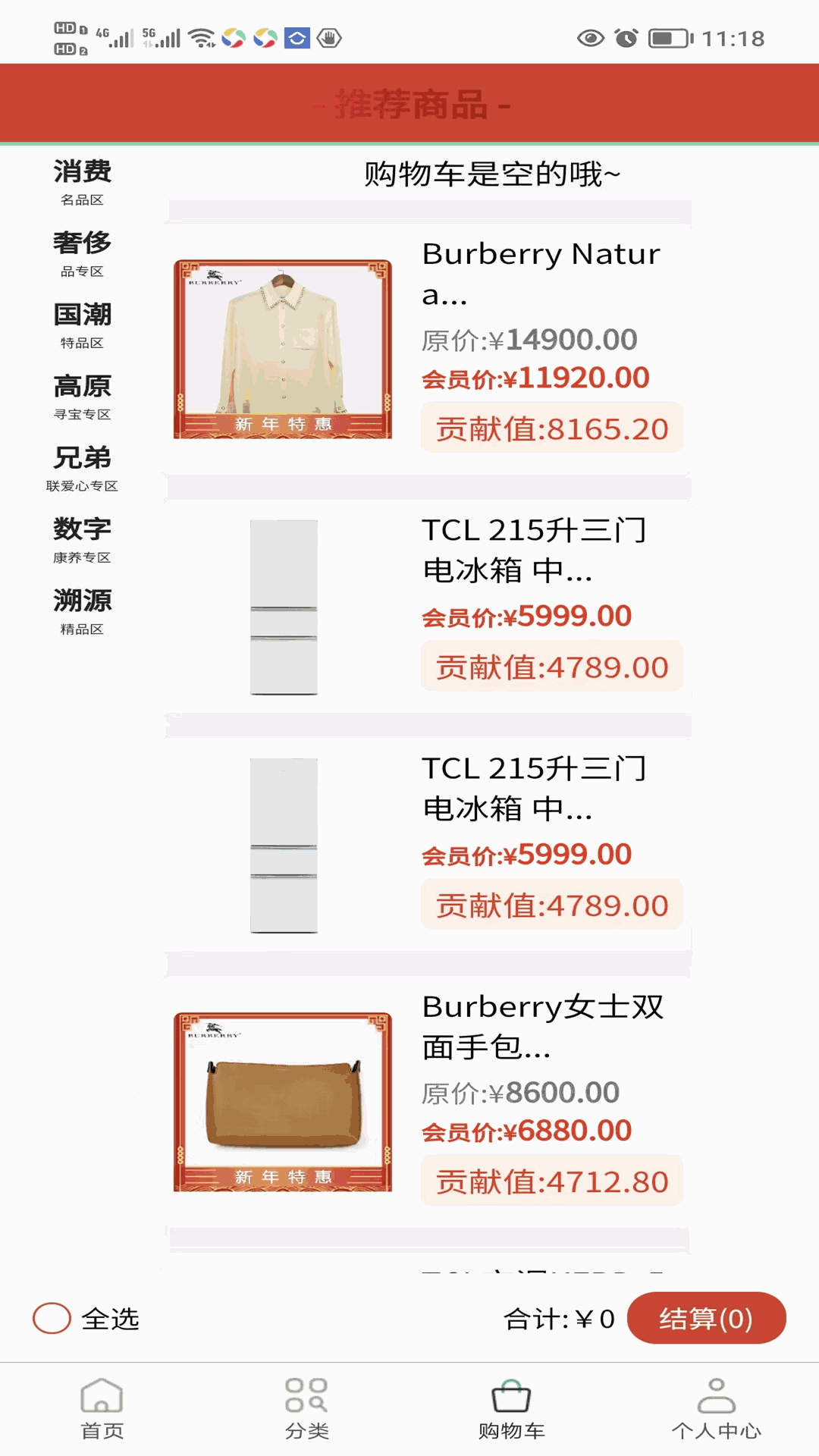This screenshot has width=819, height=1456.
Task: Open 数字康养专区 category
Action: click(82, 540)
